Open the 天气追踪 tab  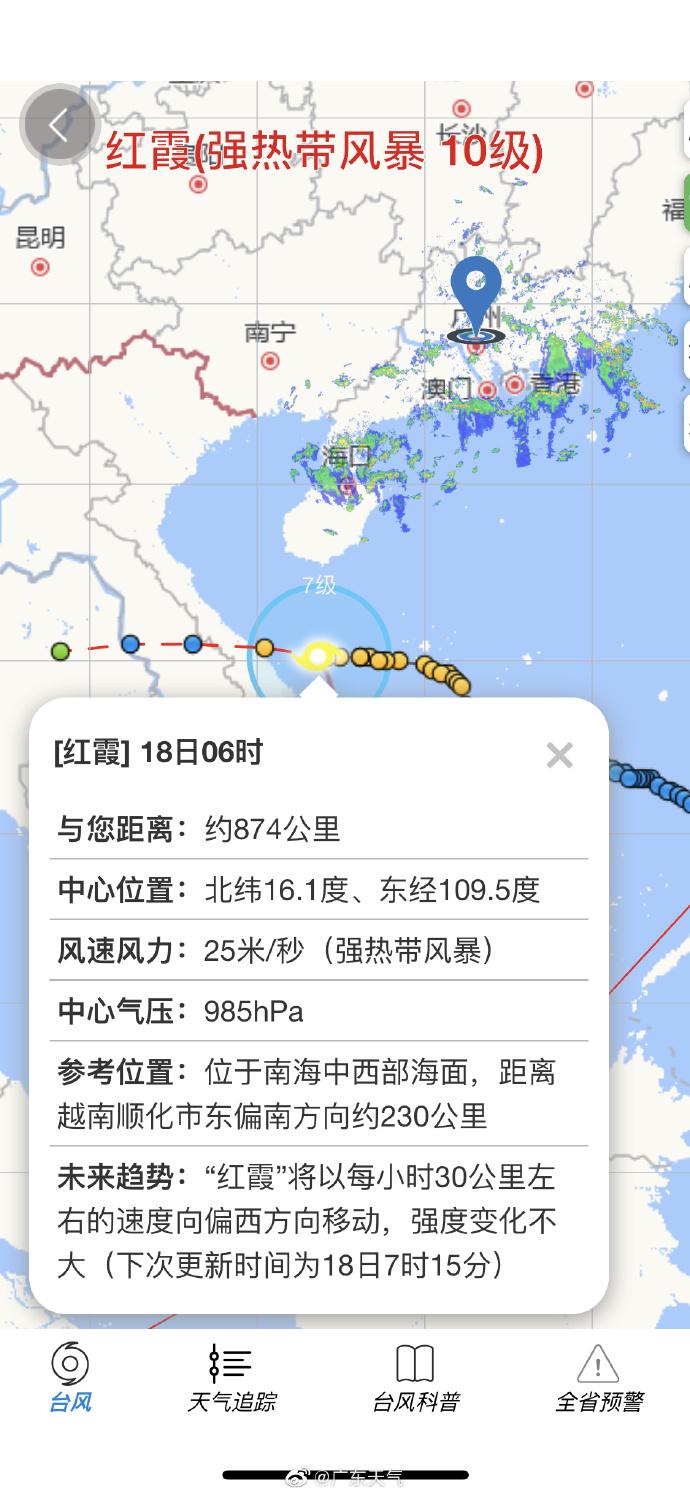pos(231,1378)
